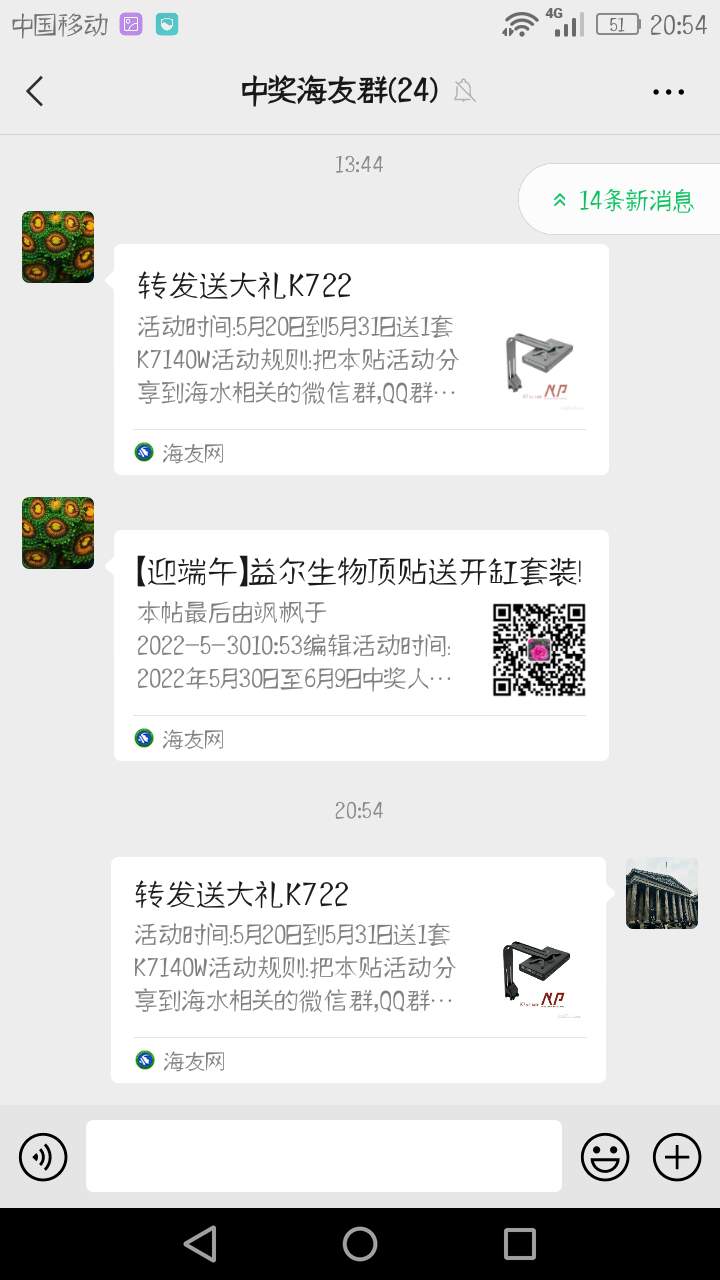Open the emoji picker

[x=605, y=1157]
